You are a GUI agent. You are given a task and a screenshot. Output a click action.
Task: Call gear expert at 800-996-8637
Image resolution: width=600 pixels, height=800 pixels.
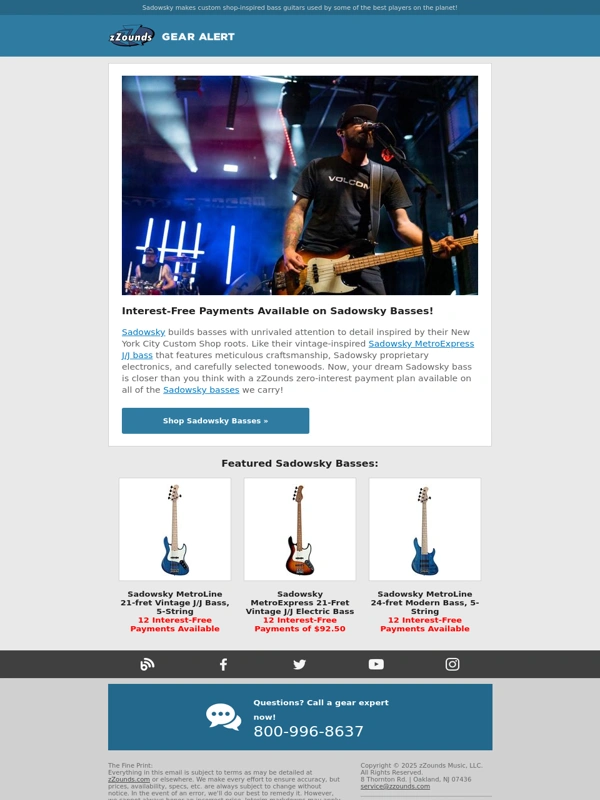[308, 732]
